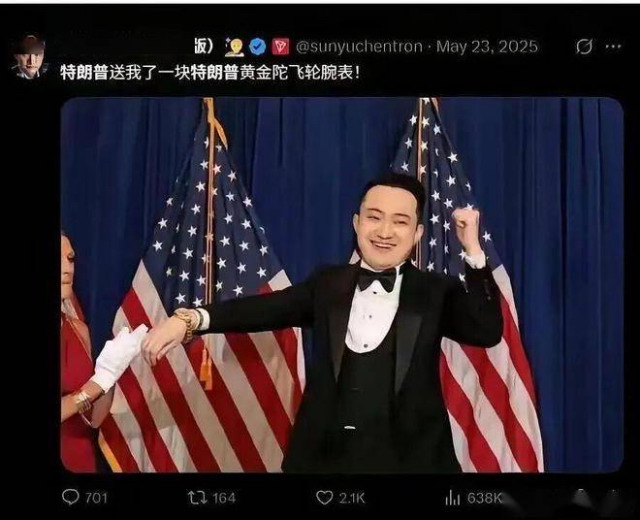640x520 pixels.
Task: Open the poster's profile avatar
Action: (x=29, y=57)
